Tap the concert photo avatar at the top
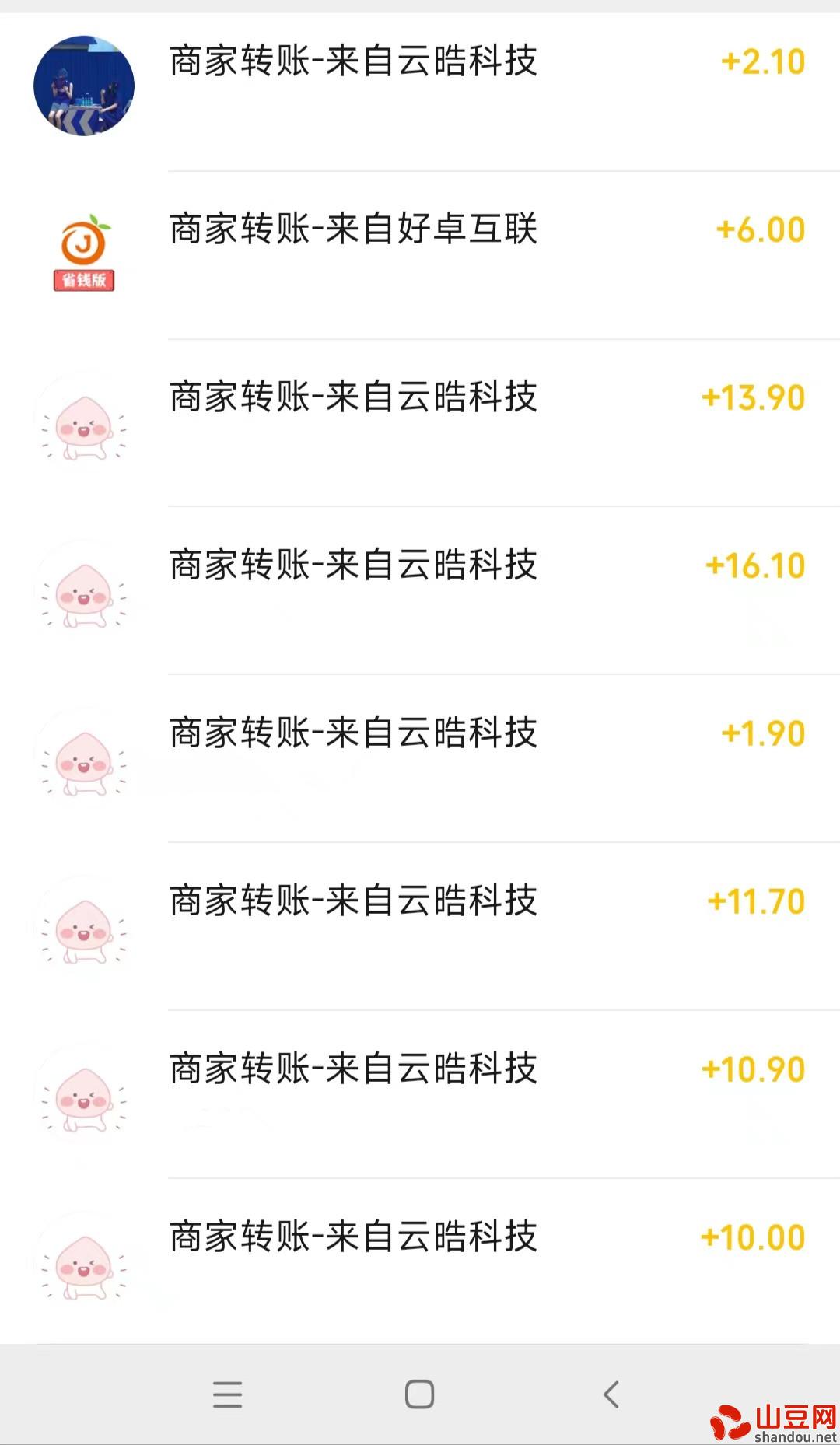The width and height of the screenshot is (840, 1445). [x=84, y=86]
